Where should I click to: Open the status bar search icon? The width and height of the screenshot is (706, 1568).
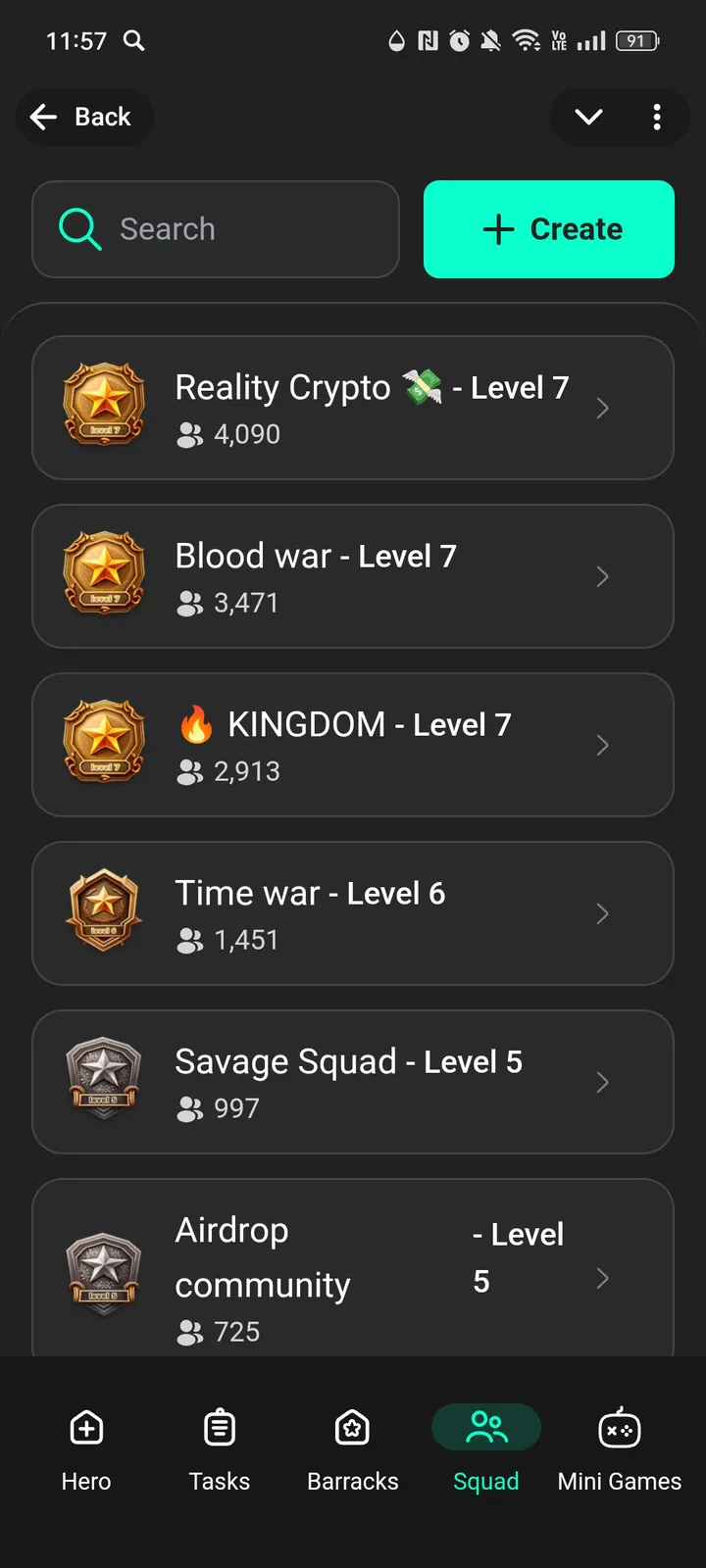(x=134, y=41)
